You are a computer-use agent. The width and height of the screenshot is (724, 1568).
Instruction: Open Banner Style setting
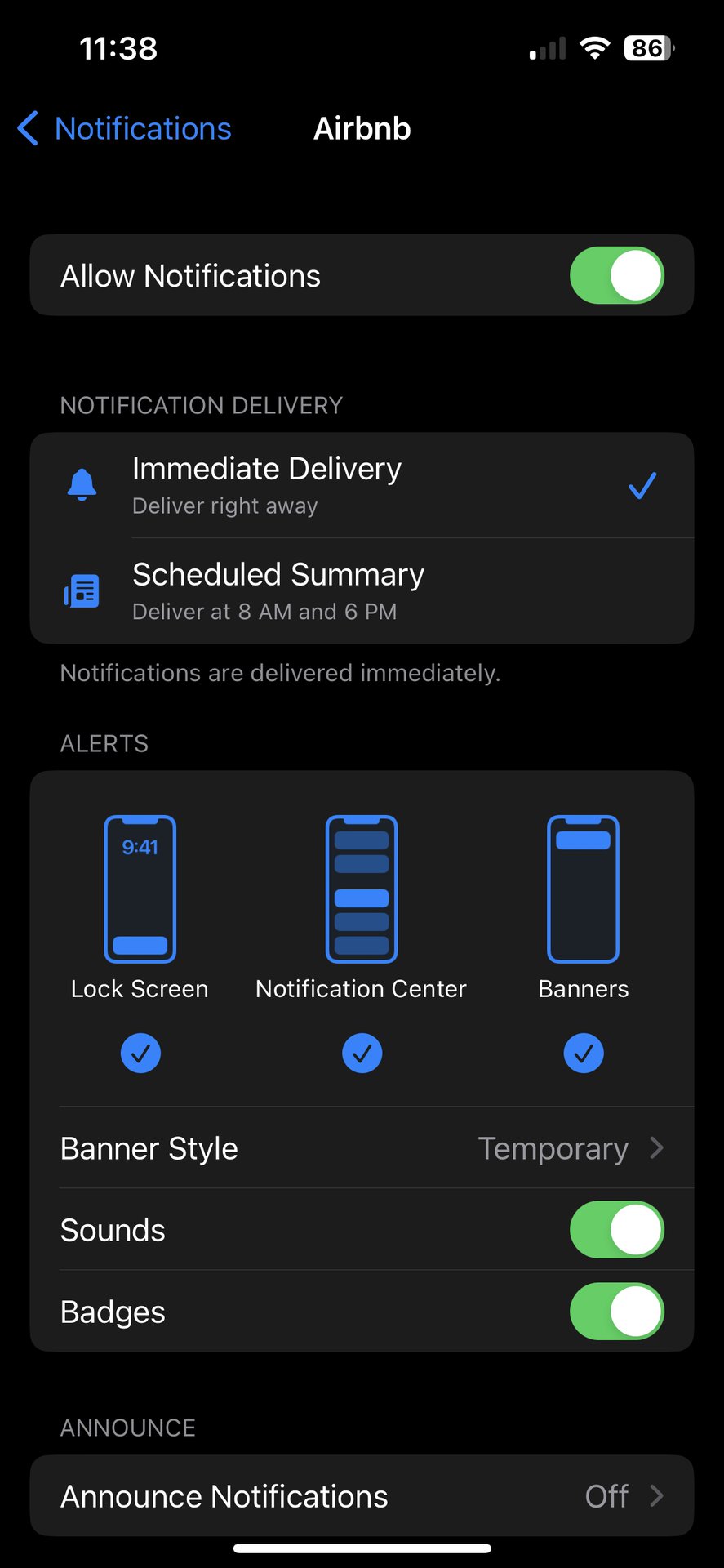pyautogui.click(x=362, y=1148)
